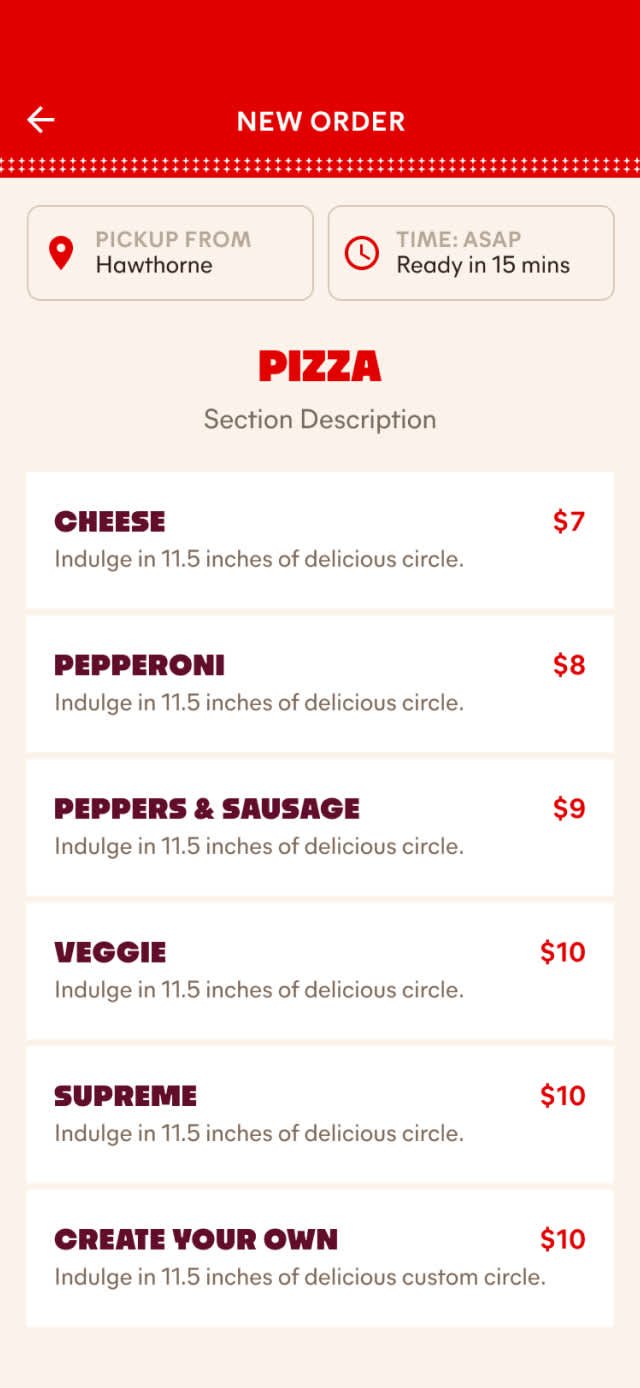Go back from New Order

point(41,121)
